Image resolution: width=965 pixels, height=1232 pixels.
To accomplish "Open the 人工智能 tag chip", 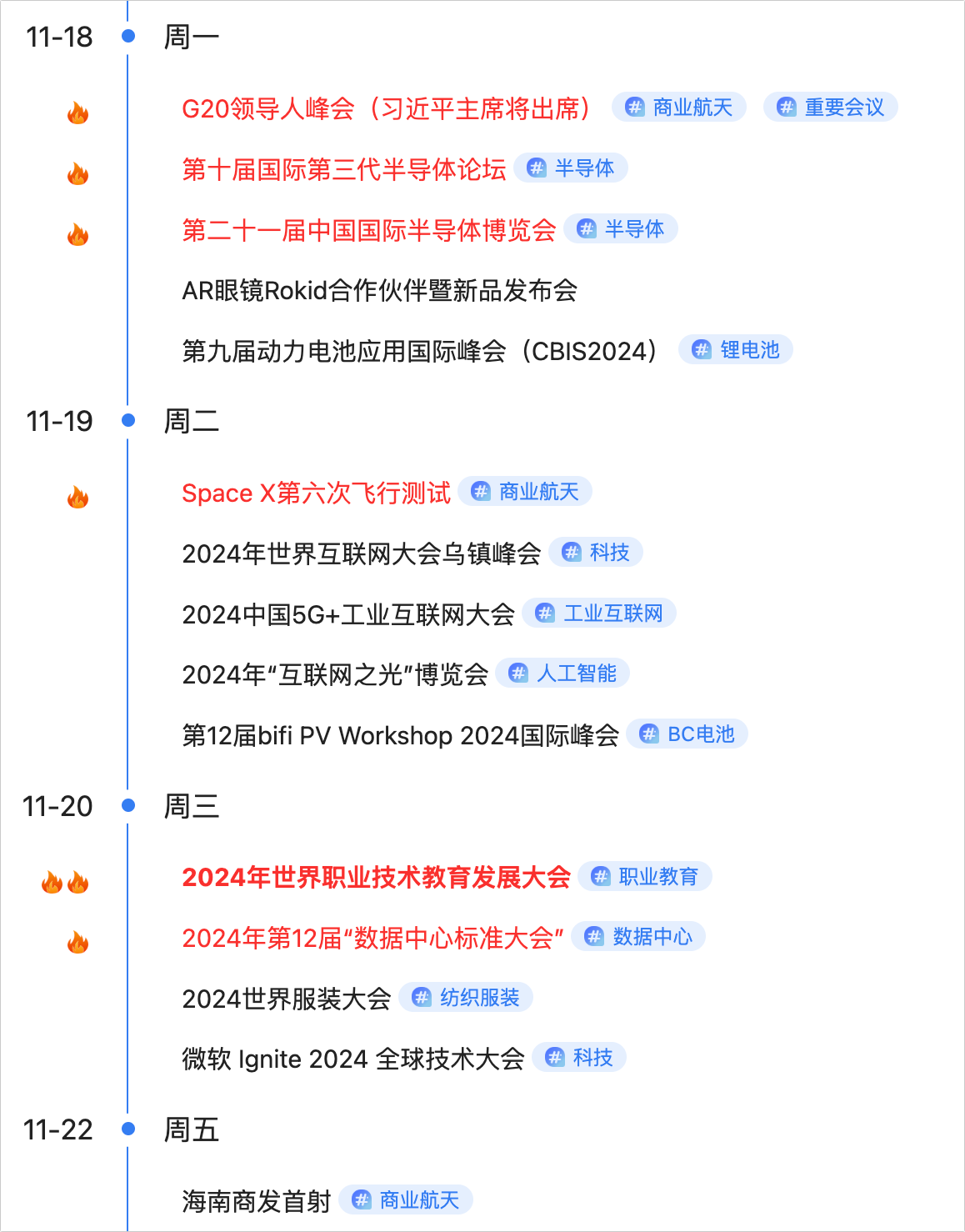I will 562,674.
